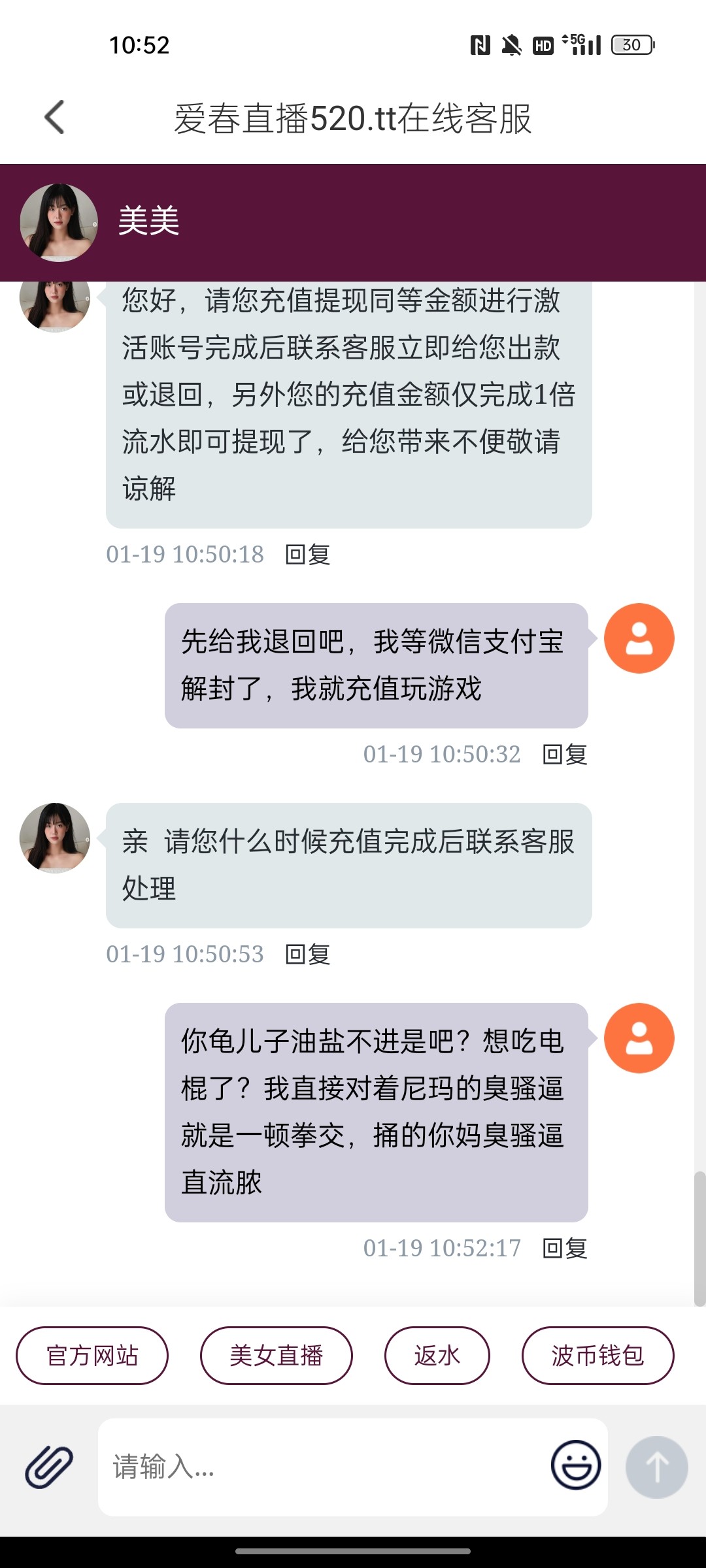
Task: Click the back arrow to exit chat
Action: pyautogui.click(x=55, y=118)
